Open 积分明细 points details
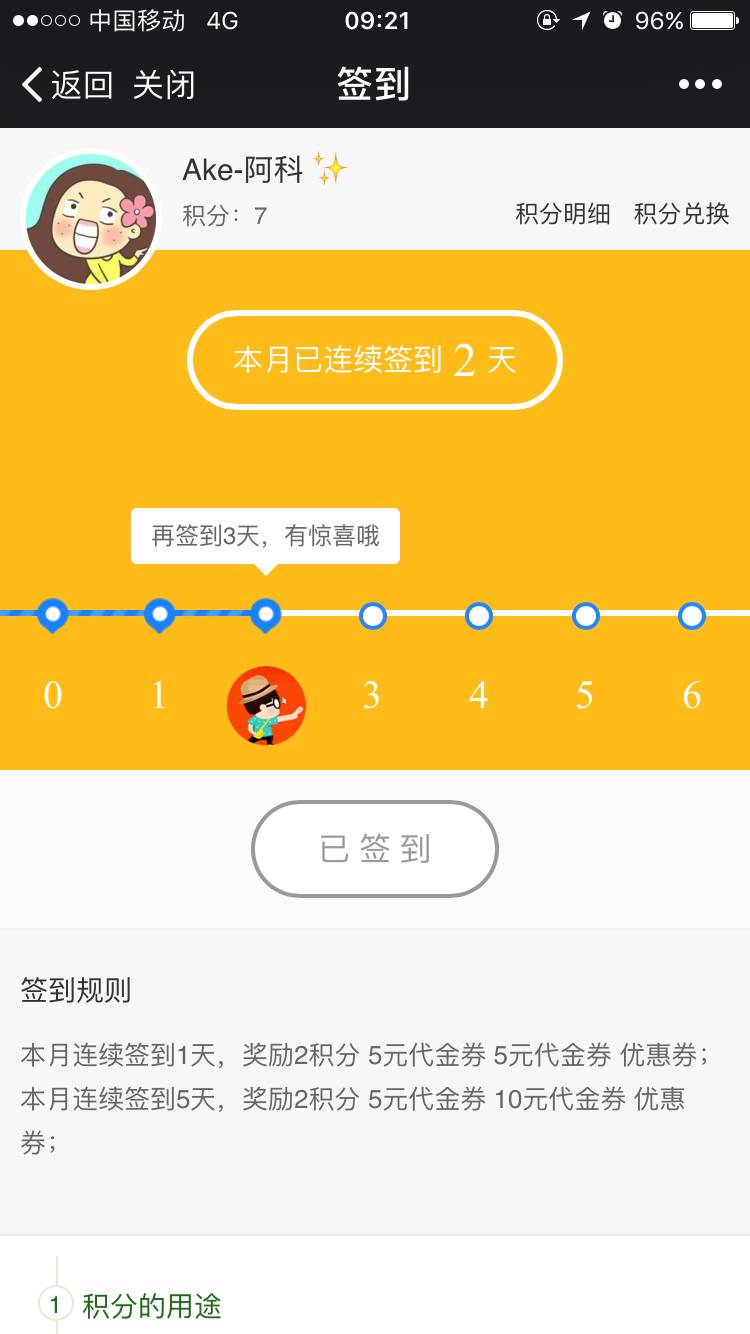Viewport: 750px width, 1334px height. (x=562, y=214)
